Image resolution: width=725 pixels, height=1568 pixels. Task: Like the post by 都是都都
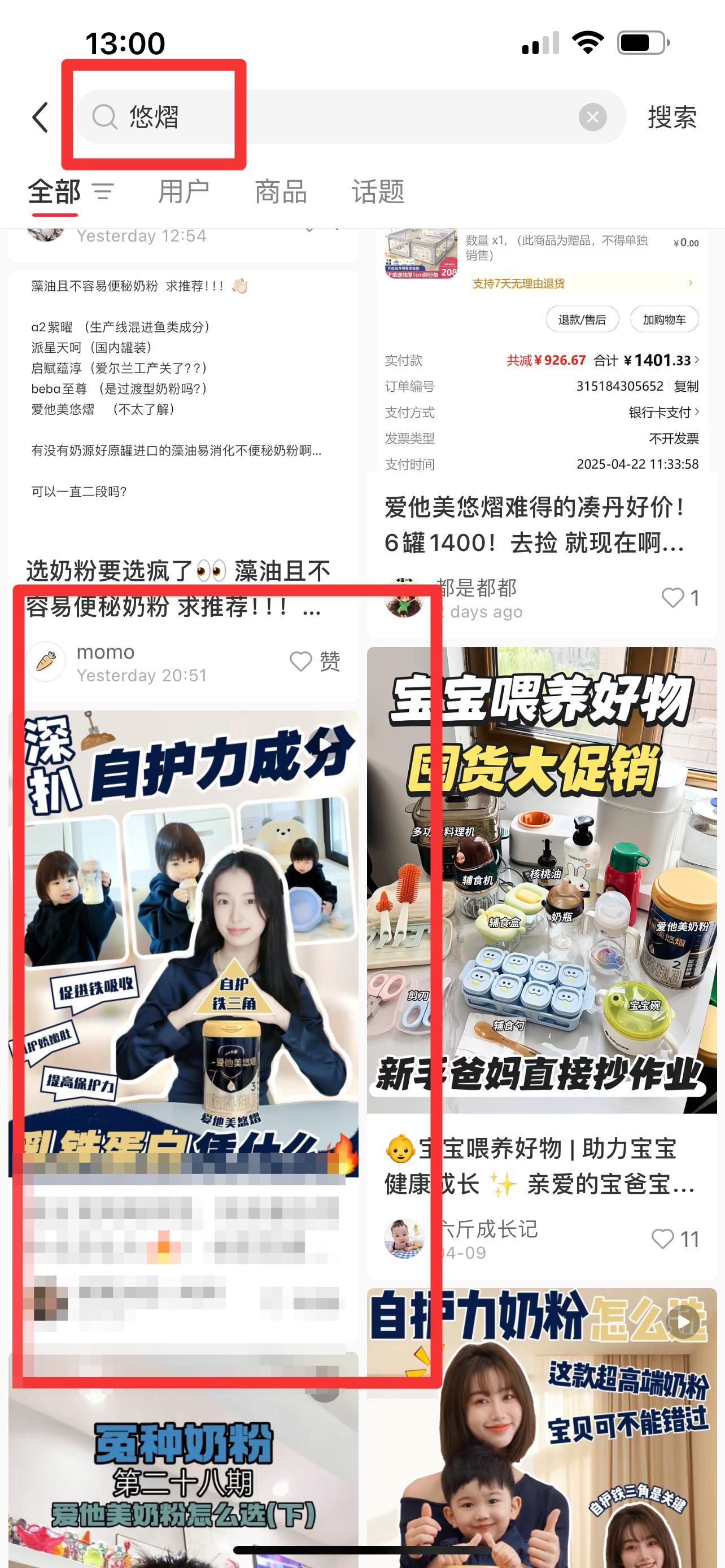pyautogui.click(x=673, y=598)
